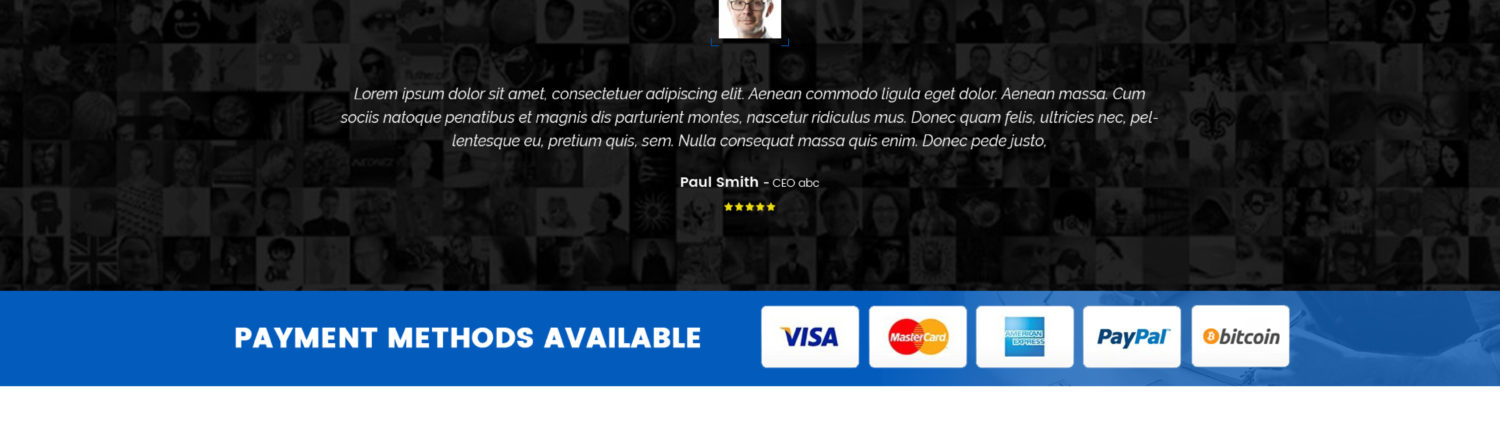Viewport: 1500px width, 430px height.
Task: Open the Visa payment option
Action: coord(810,337)
